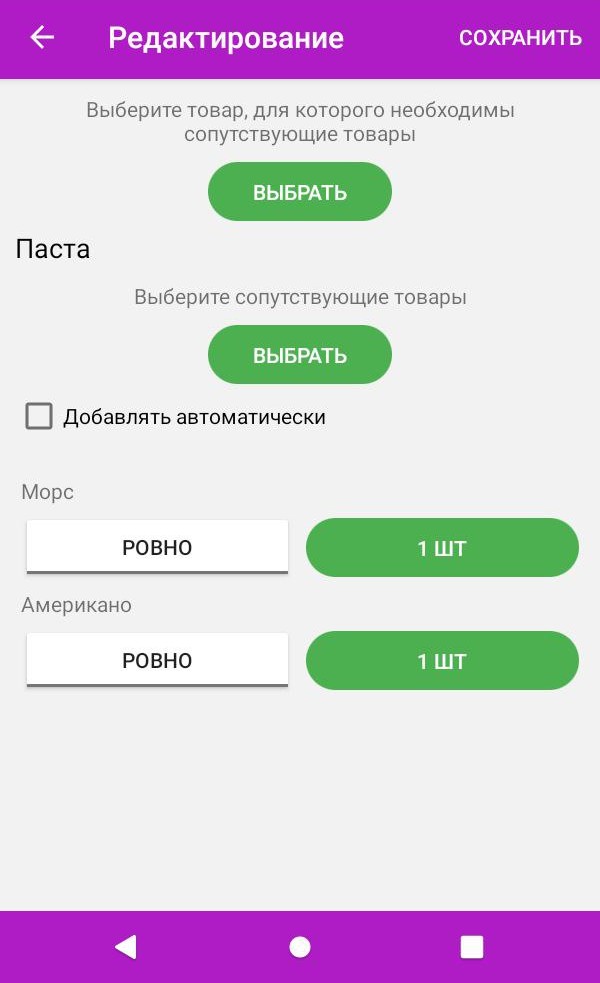
Task: Change the 1 ШТ quantity for Американо
Action: pos(442,660)
